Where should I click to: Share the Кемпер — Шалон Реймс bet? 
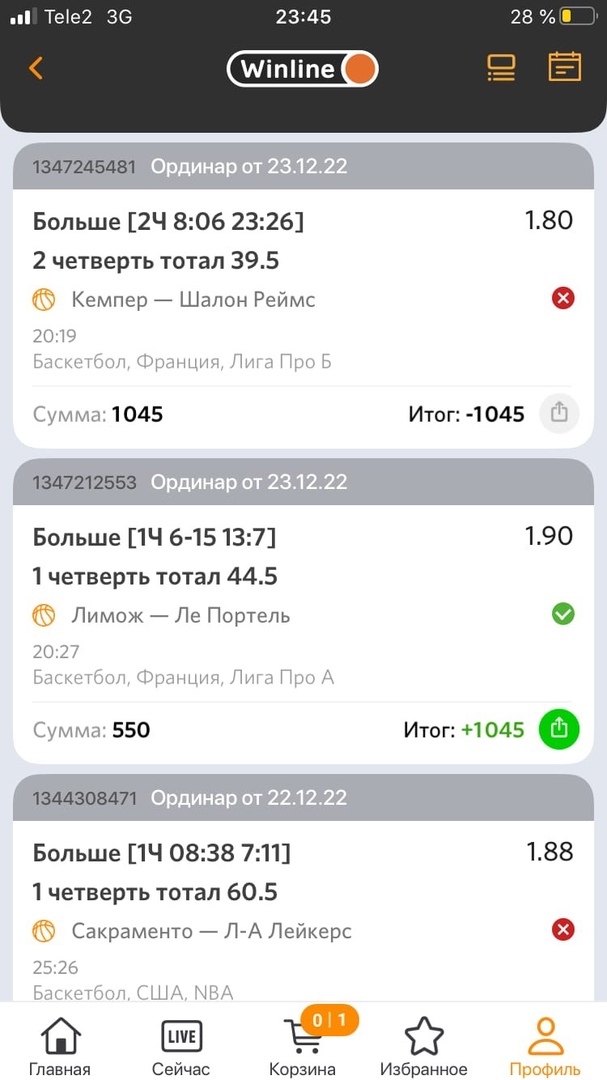tap(559, 413)
